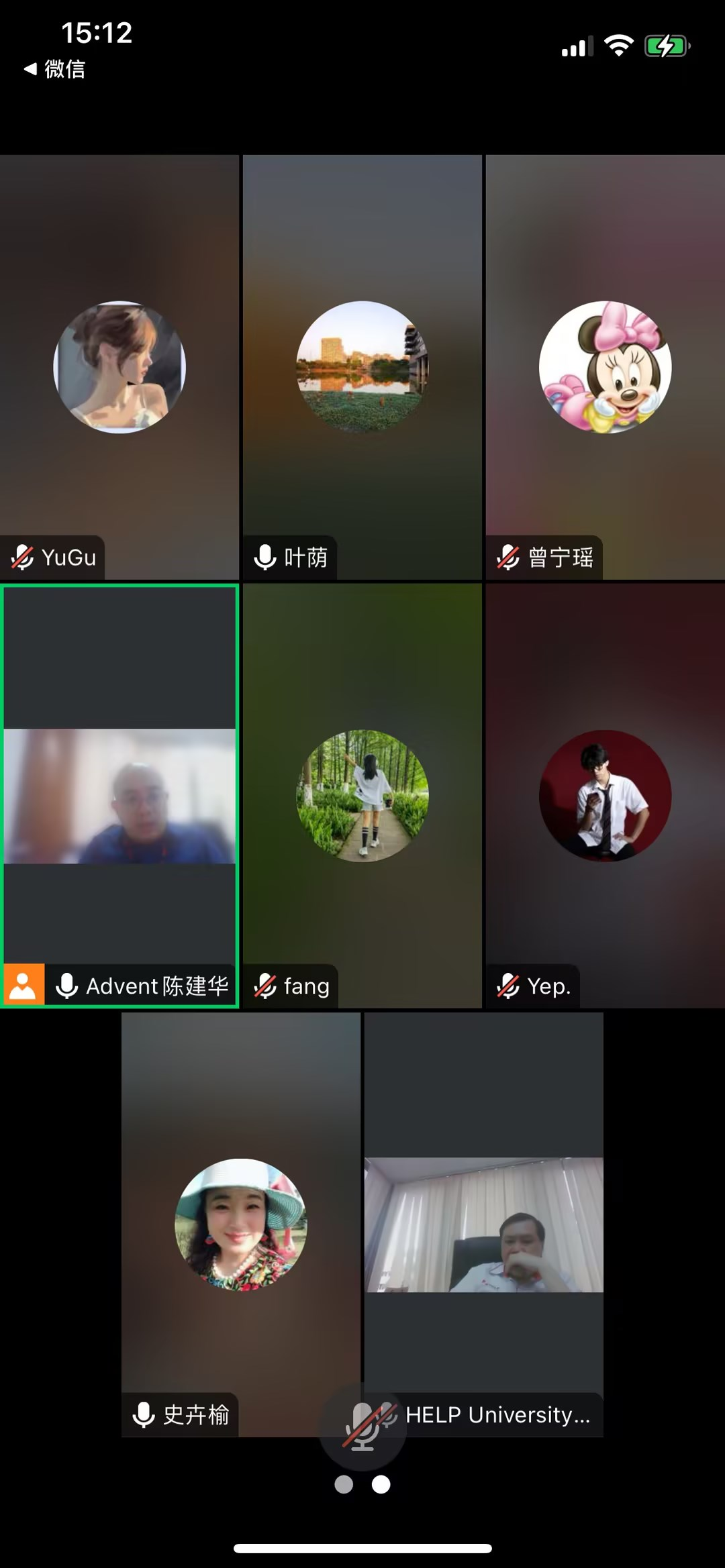Open fang's participant tile
Screen dimensions: 725x1568
coord(362,796)
